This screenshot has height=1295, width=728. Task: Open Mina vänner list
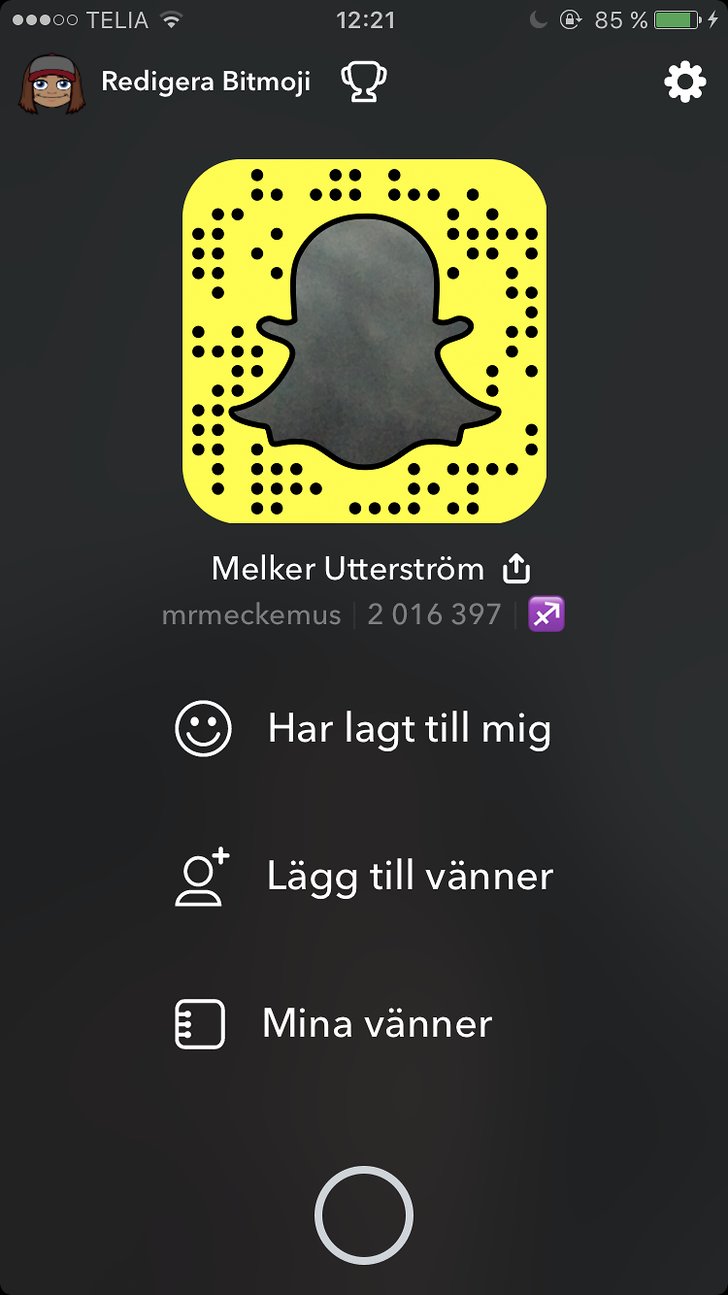click(334, 1024)
